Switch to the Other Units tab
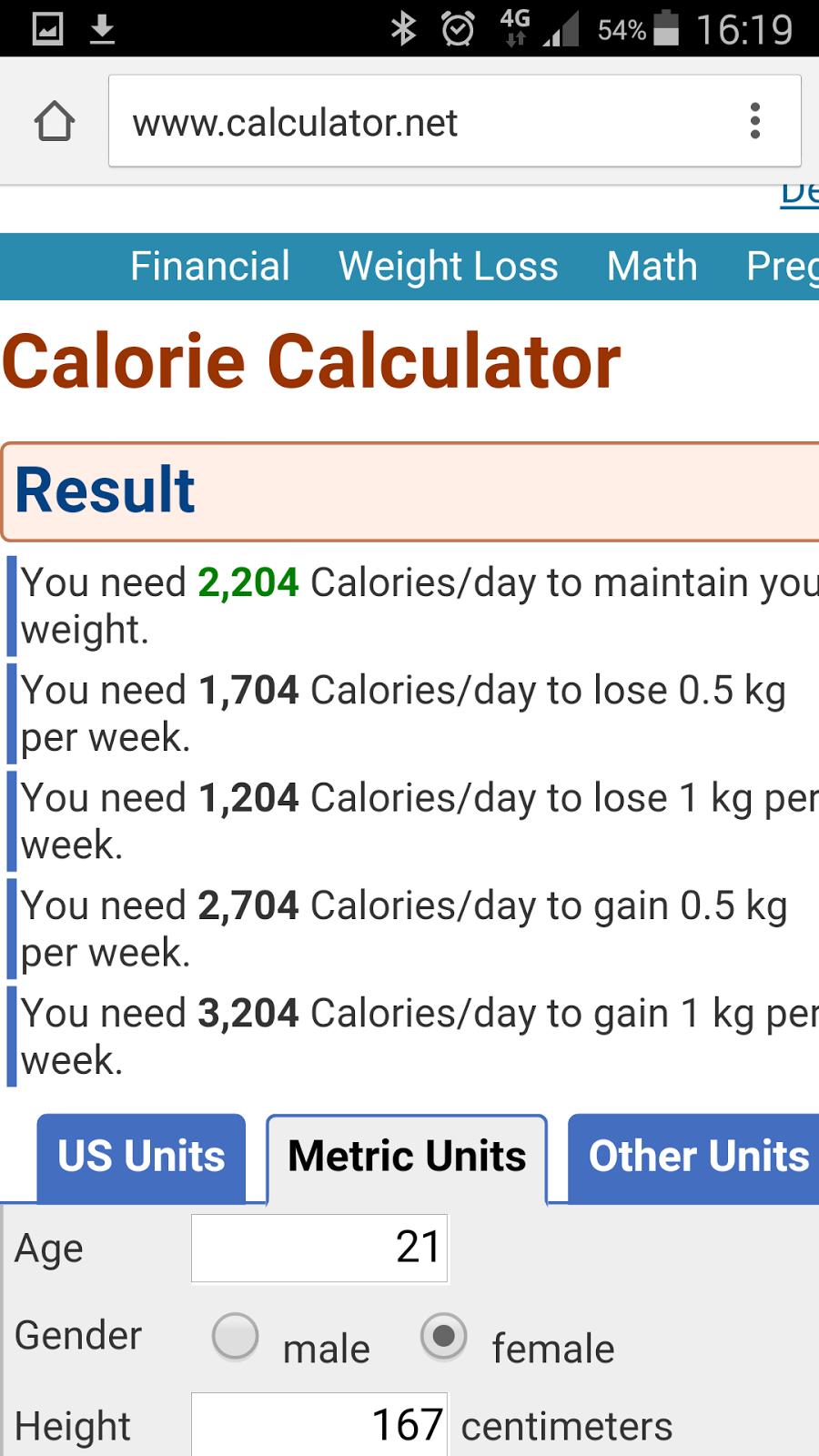Image resolution: width=819 pixels, height=1456 pixels. [x=698, y=1158]
